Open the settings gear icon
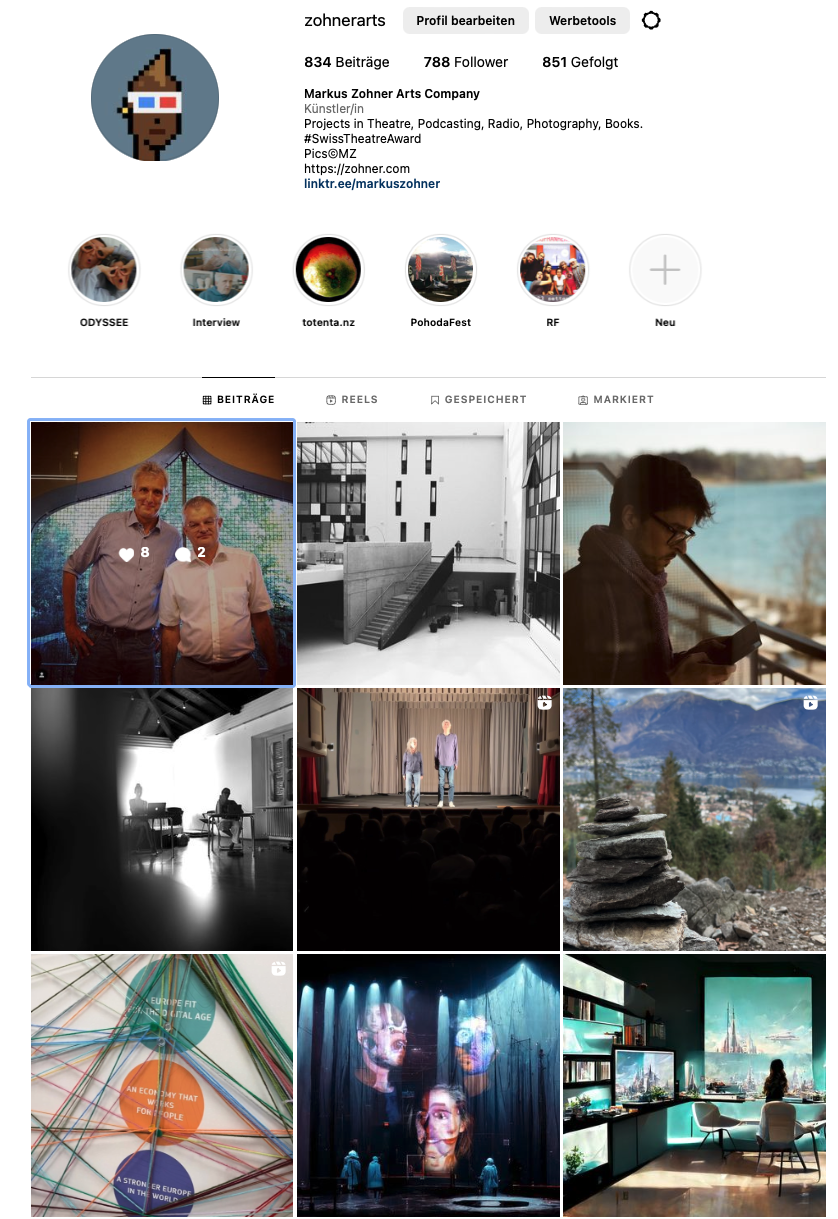Image resolution: width=838 pixels, height=1219 pixels. [651, 21]
